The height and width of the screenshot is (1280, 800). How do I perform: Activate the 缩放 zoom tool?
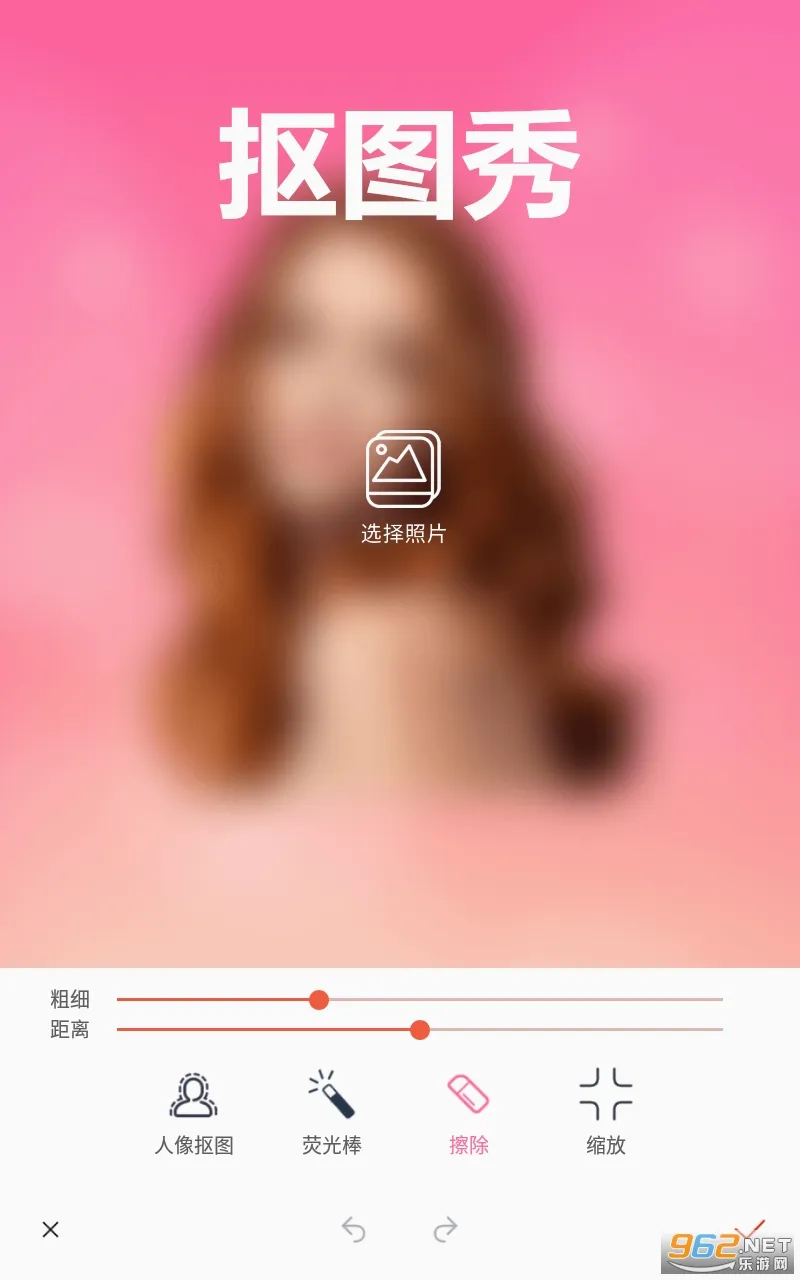[606, 1113]
